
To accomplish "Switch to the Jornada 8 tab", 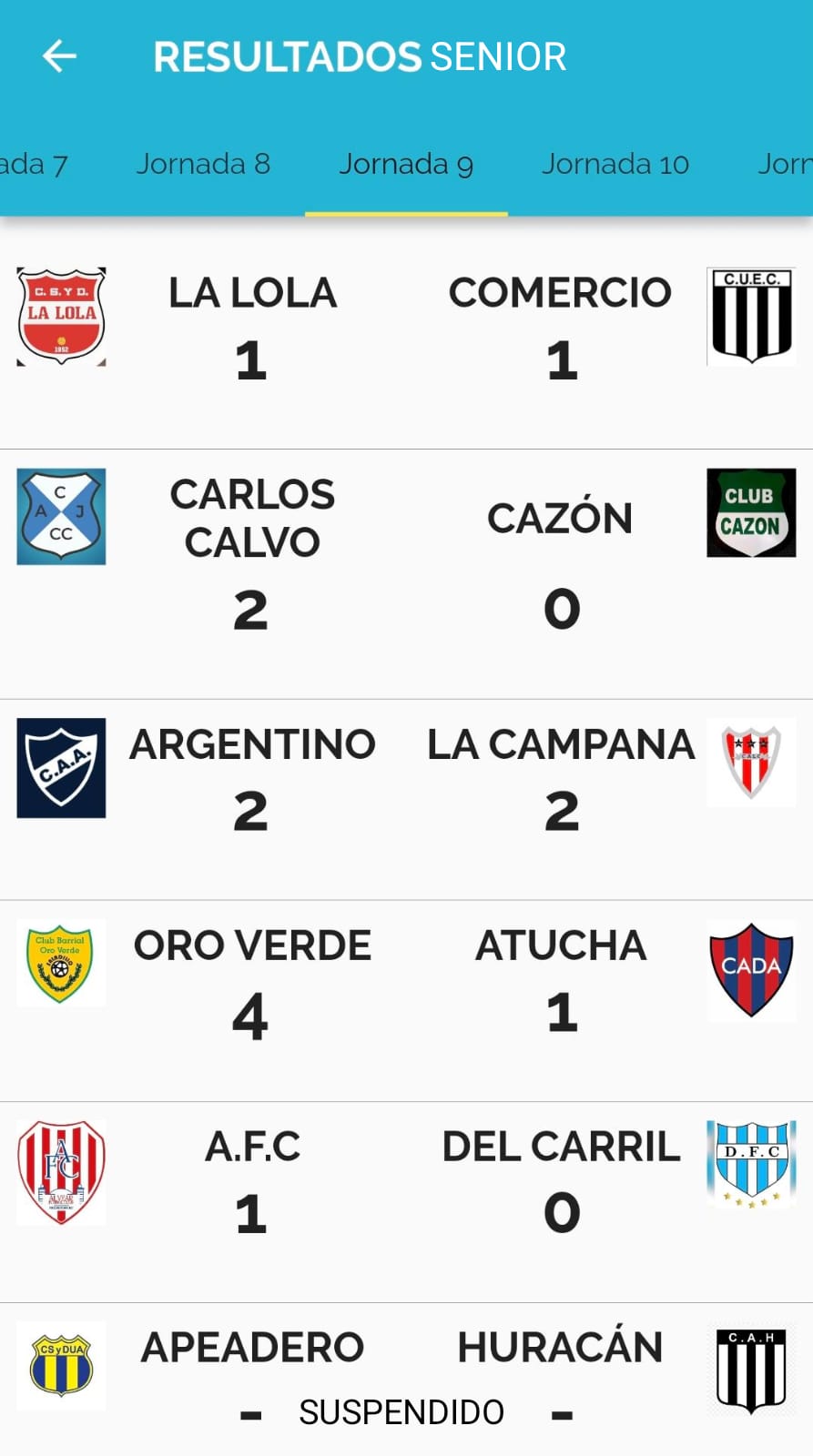I will pyautogui.click(x=203, y=164).
